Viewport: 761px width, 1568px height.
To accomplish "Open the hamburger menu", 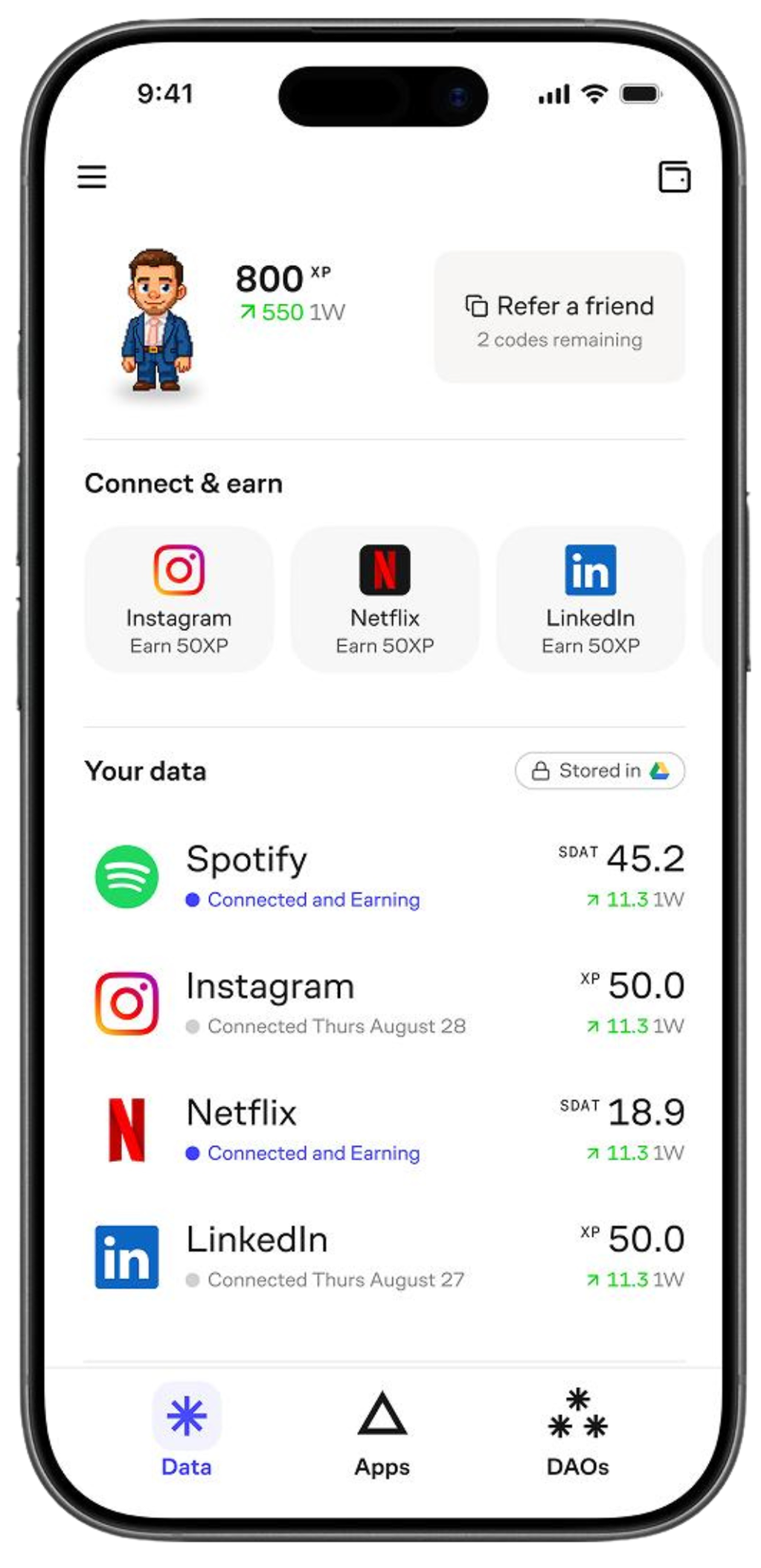I will coord(91,177).
